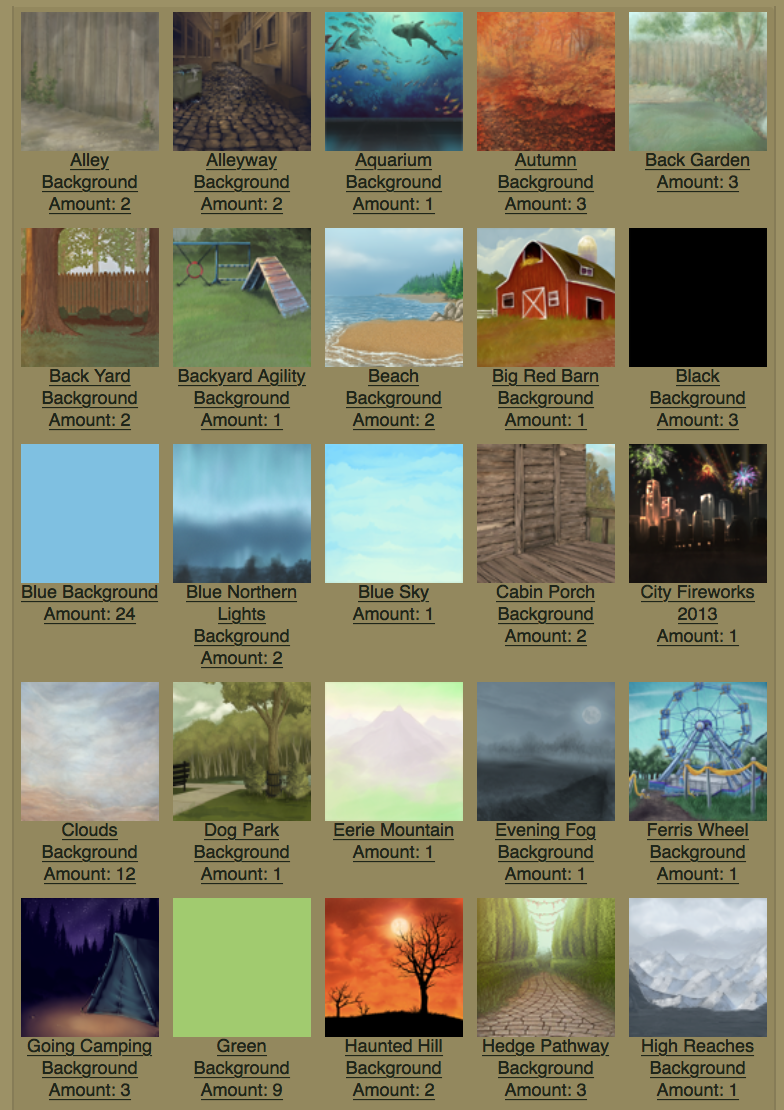Pick the Cabin Porch Background thumbnail
This screenshot has width=784, height=1110.
pyautogui.click(x=545, y=513)
